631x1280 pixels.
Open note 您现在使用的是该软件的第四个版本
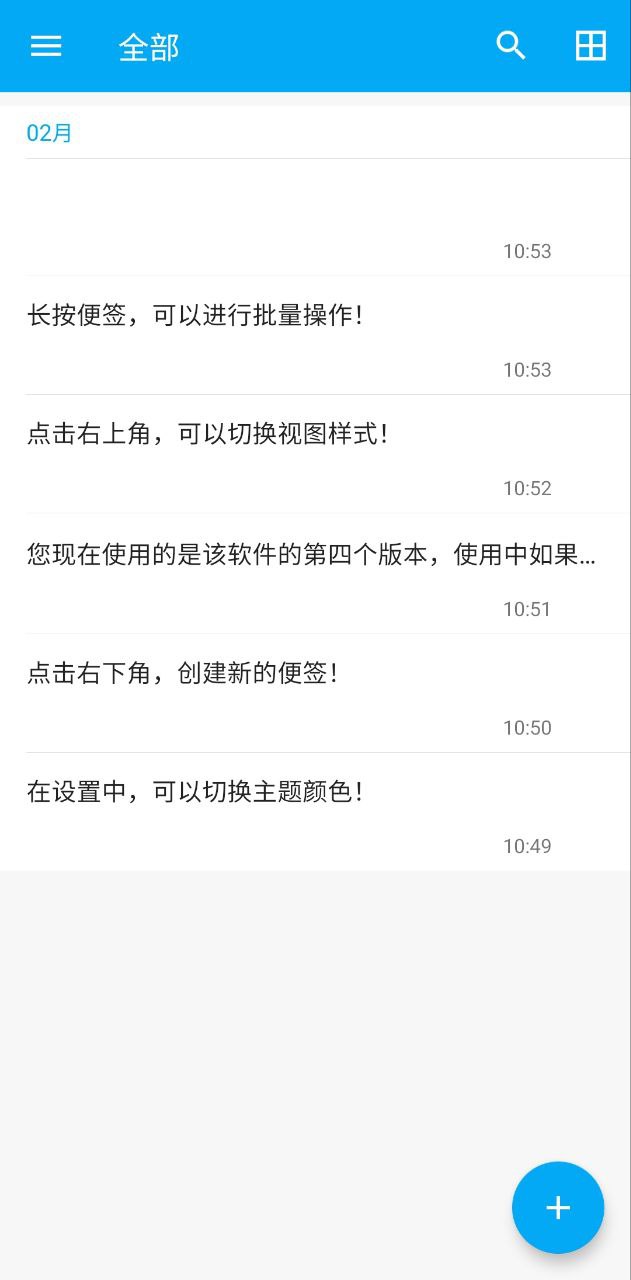tap(315, 574)
